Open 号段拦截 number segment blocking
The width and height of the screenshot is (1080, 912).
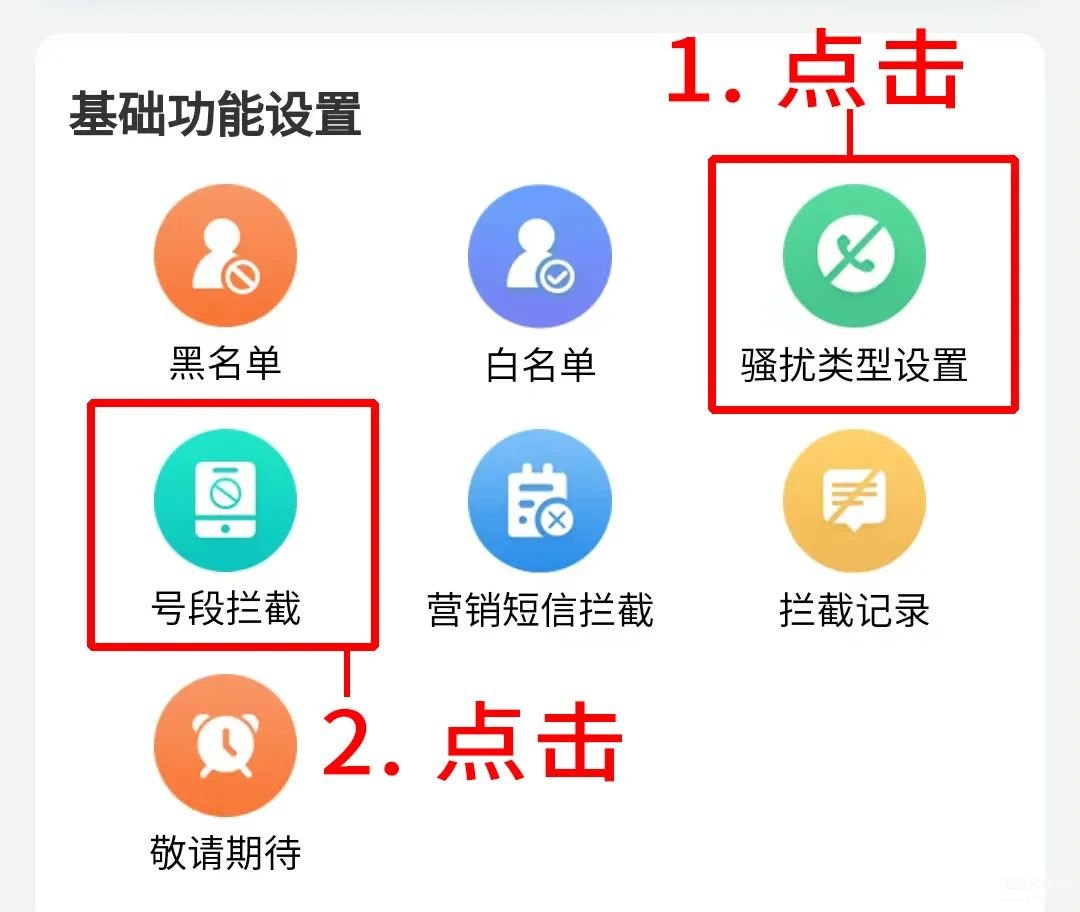[225, 500]
